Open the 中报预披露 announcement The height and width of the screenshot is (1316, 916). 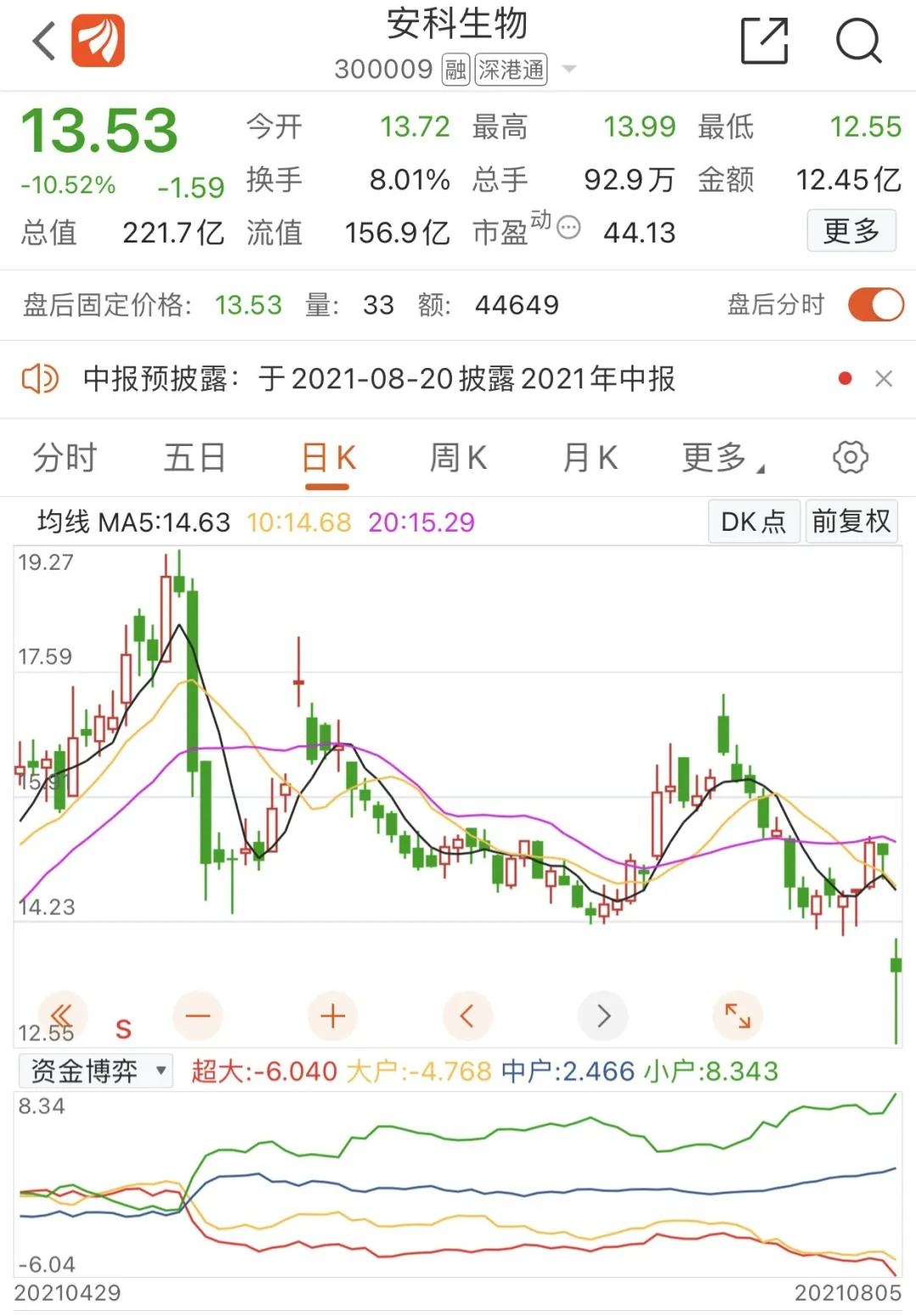(378, 379)
